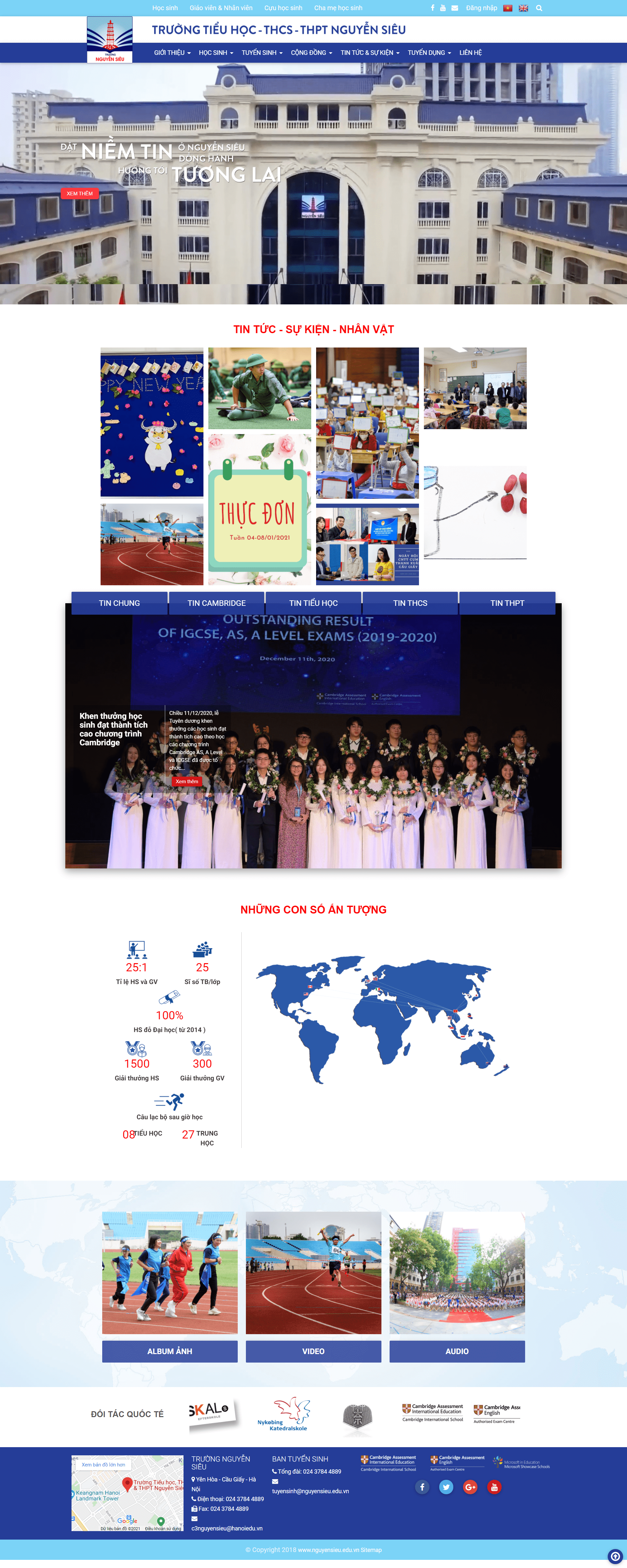Tap the red XEM THÊM banner button

click(79, 194)
